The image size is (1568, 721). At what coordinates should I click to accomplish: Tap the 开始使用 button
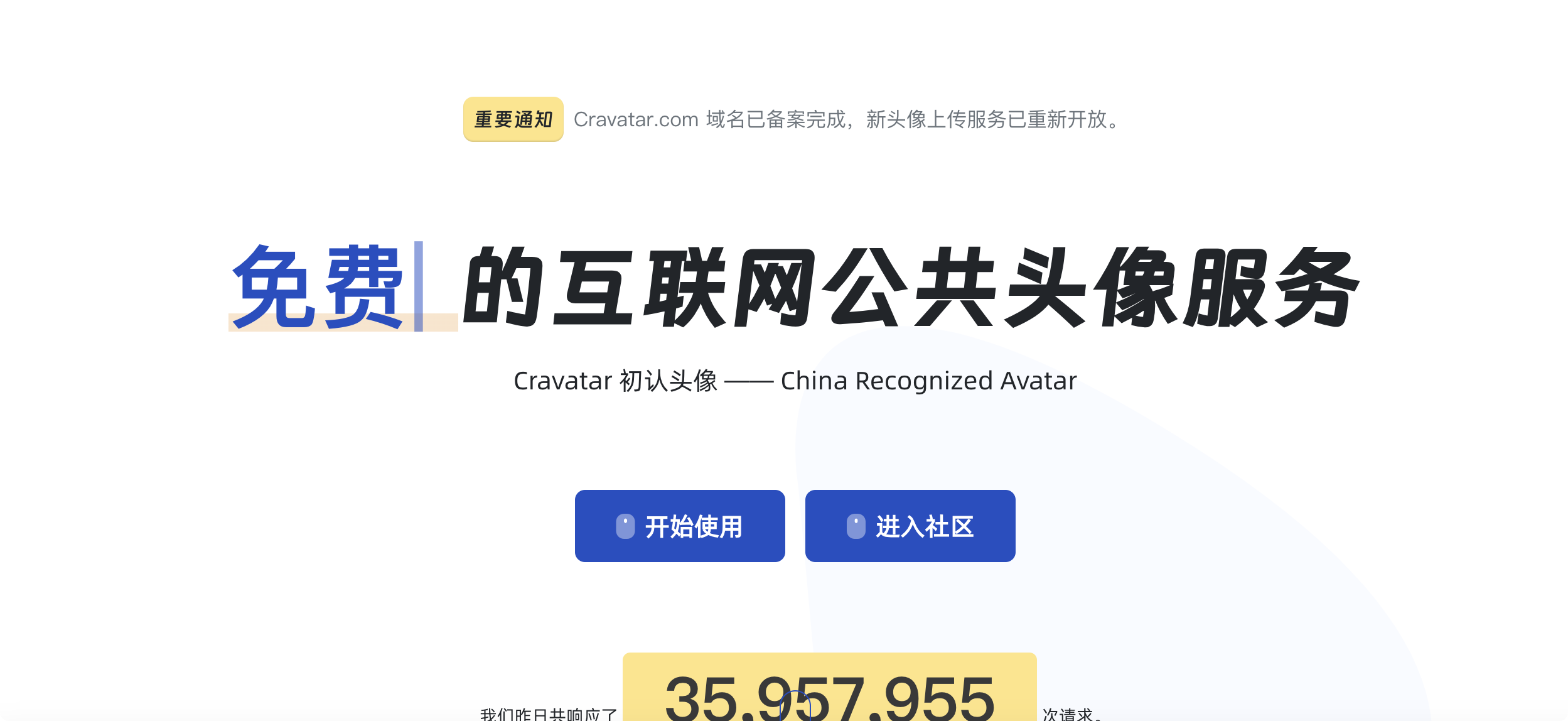pos(679,526)
